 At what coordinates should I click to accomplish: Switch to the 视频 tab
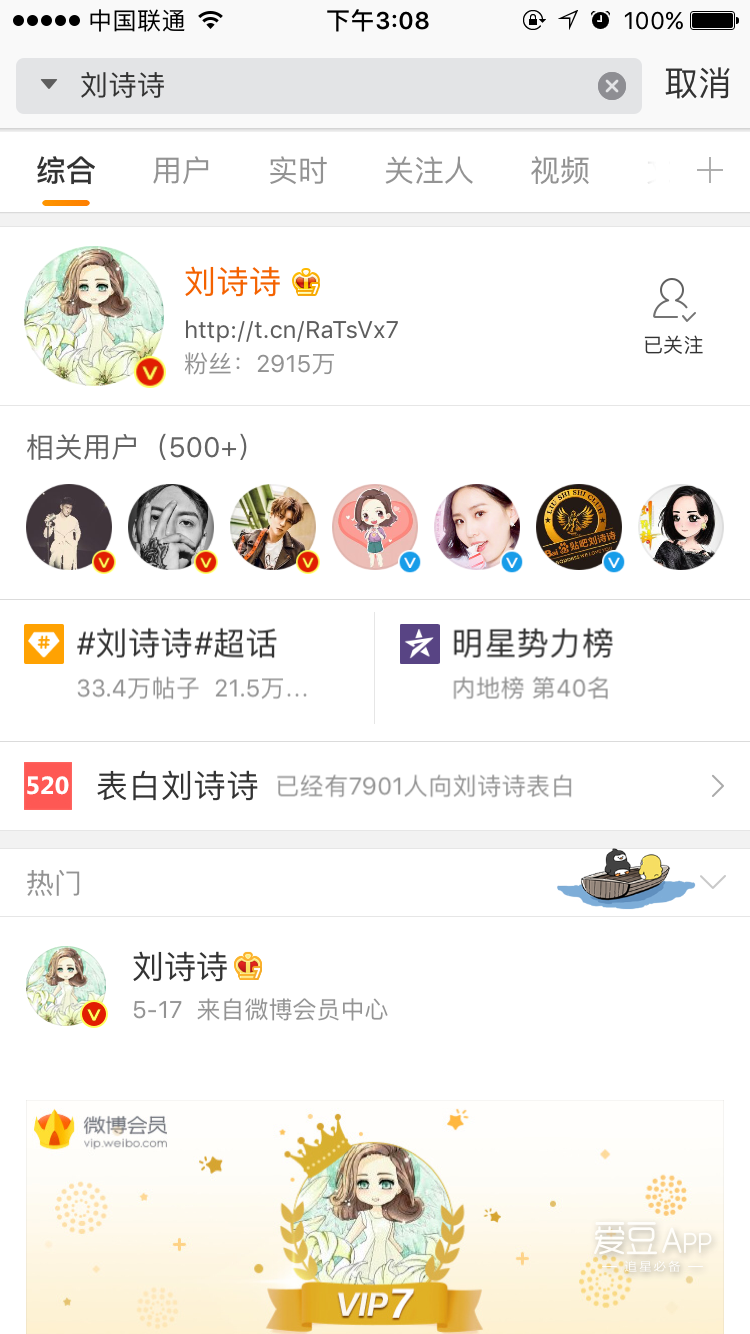tap(560, 171)
